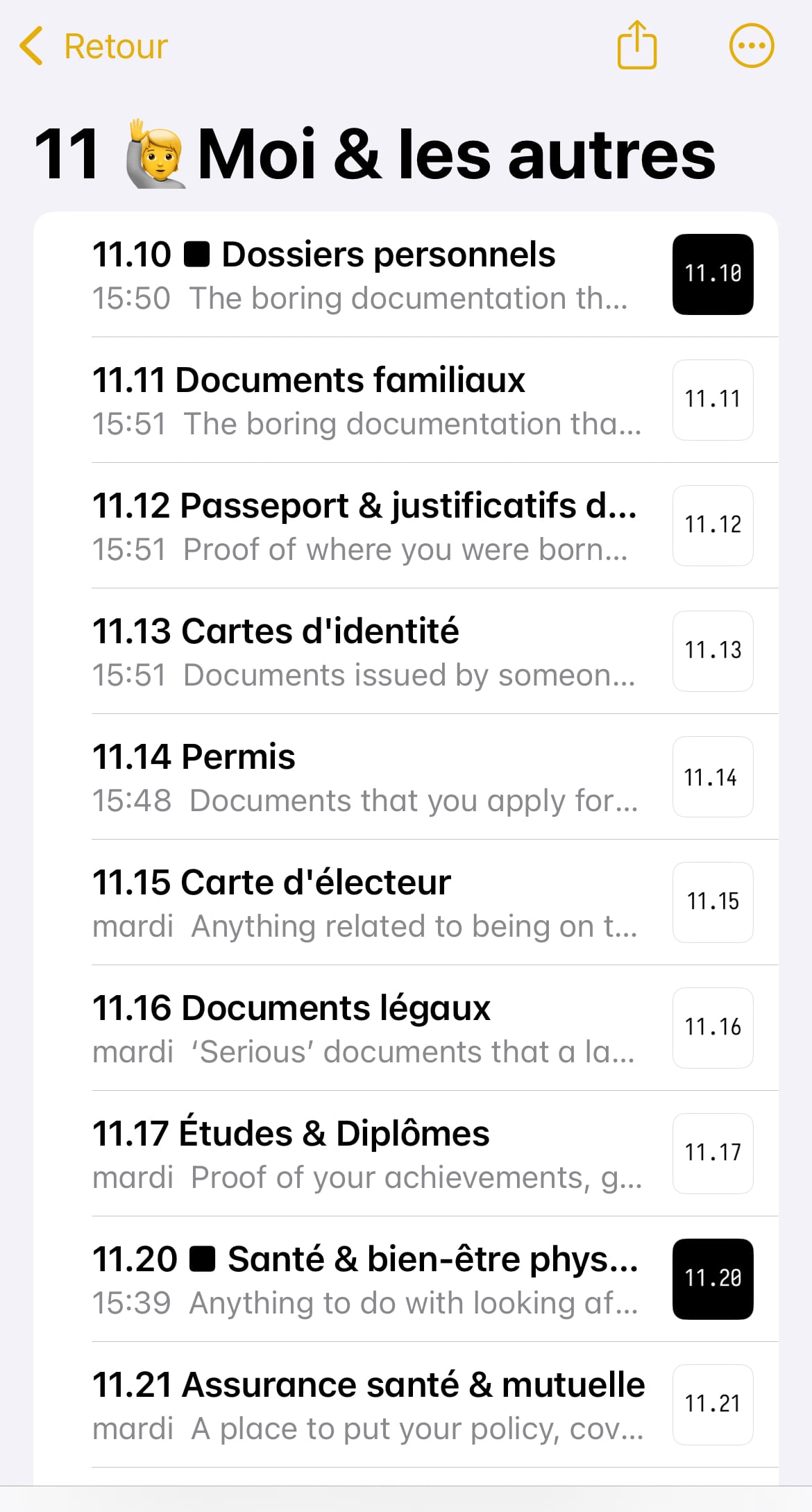
Task: Open note 11.11 Documents familiaux
Action: click(x=406, y=400)
